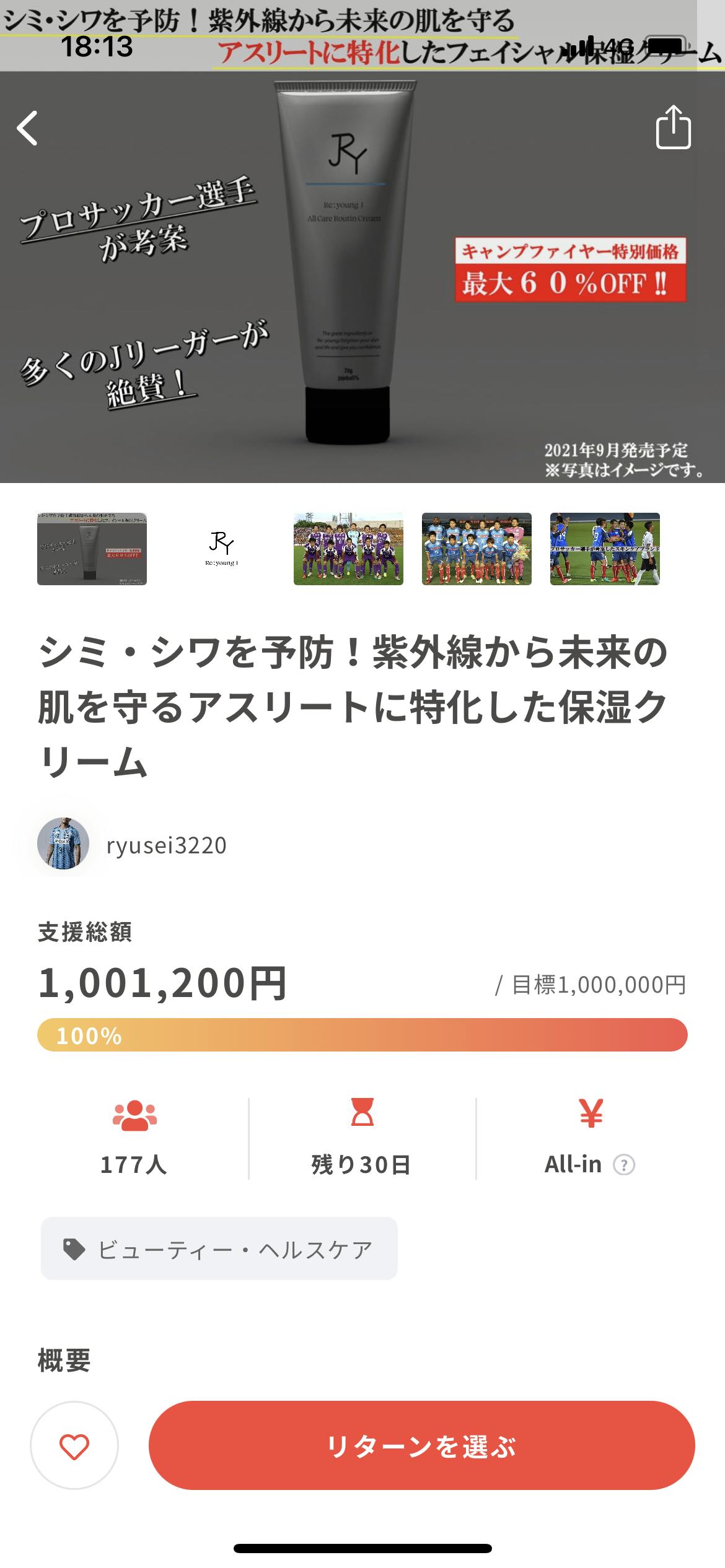Tap リターンを選ぶ to choose a reward
The height and width of the screenshot is (1568, 725).
(x=421, y=1445)
